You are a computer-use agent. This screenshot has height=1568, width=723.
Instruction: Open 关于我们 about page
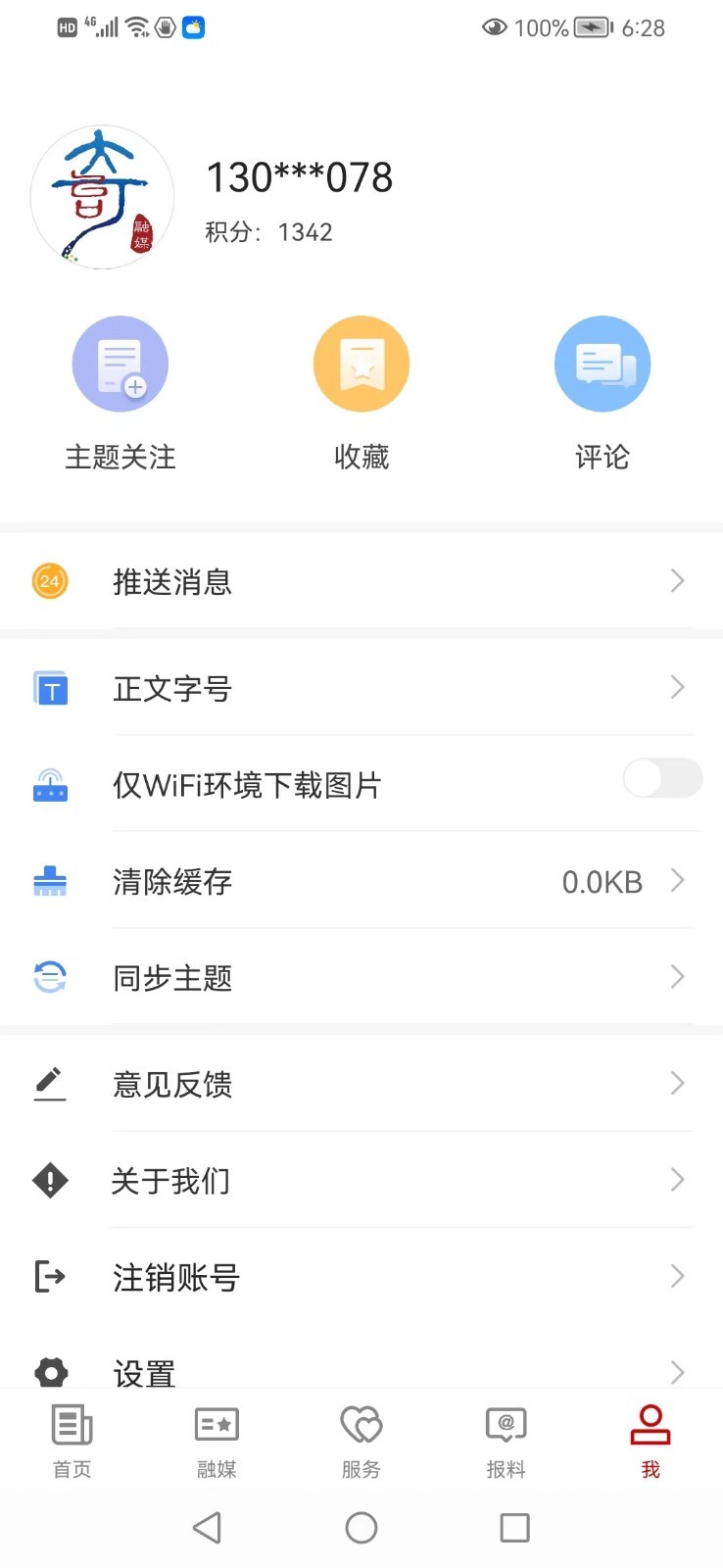coord(171,1180)
